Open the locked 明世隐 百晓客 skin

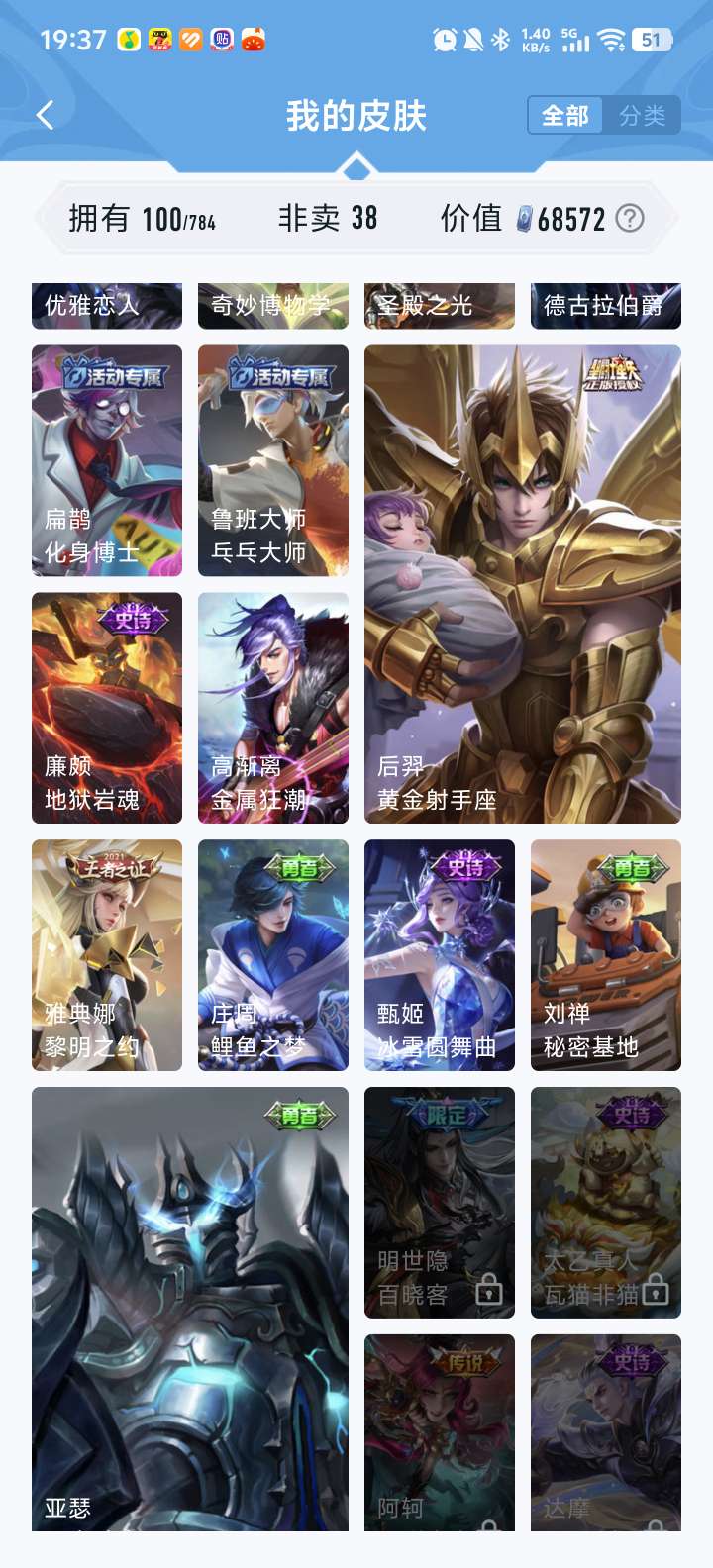pyautogui.click(x=440, y=1203)
